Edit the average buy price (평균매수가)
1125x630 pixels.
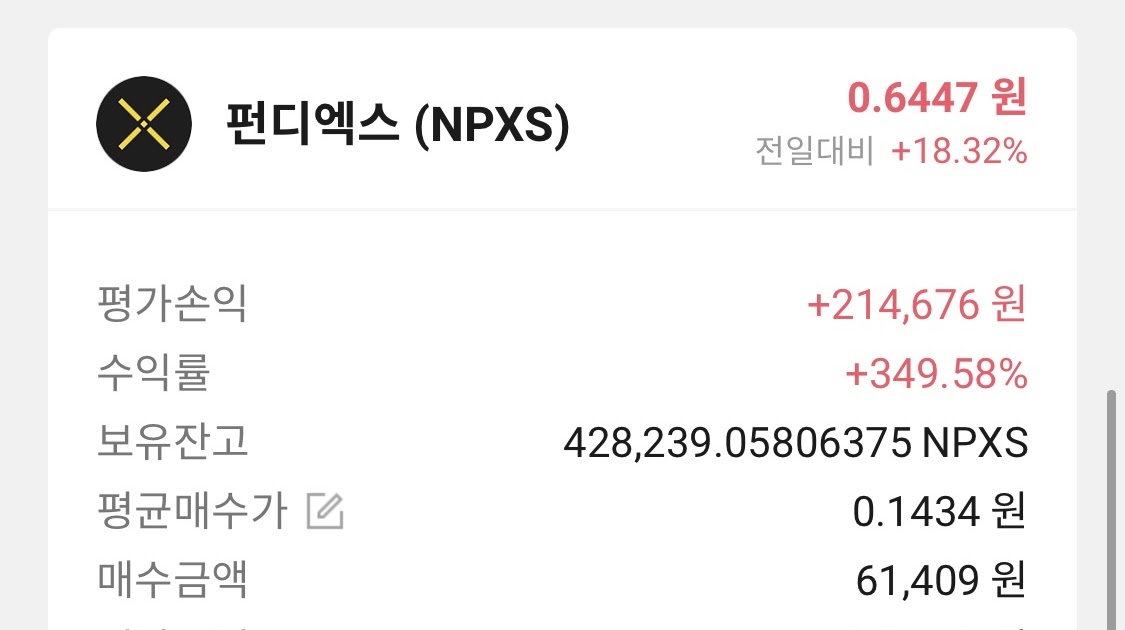324,512
